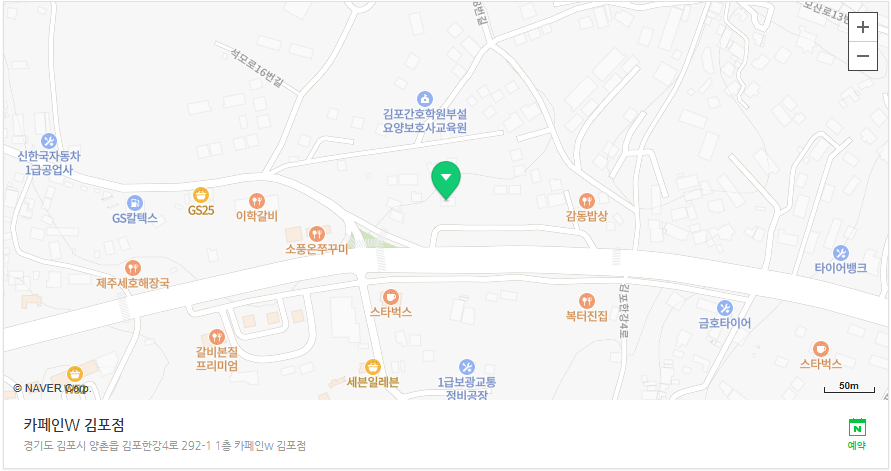The width and height of the screenshot is (891, 471).
Task: Tap the 세븐일레븐 convenience store marker
Action: pos(373,367)
